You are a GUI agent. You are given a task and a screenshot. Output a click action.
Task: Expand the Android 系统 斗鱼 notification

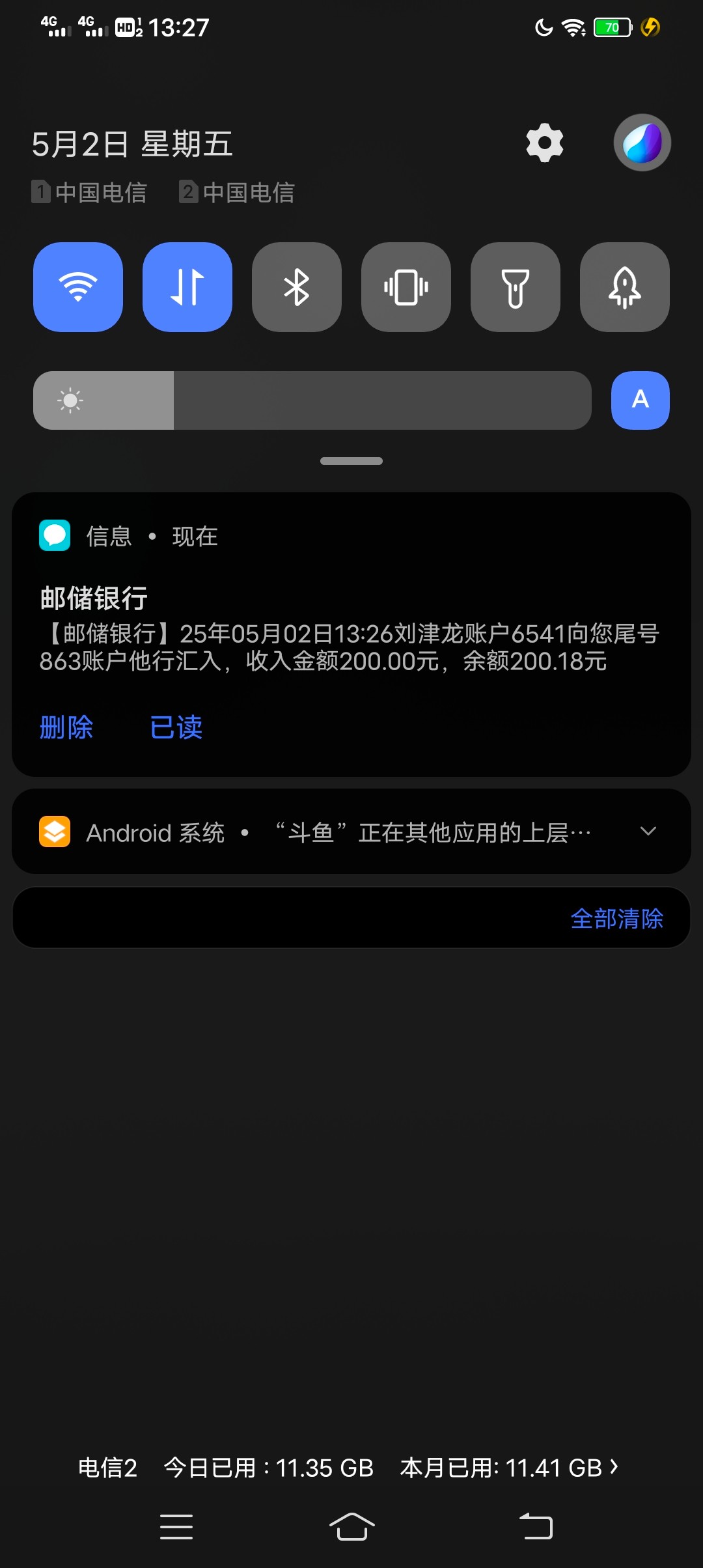pyautogui.click(x=648, y=832)
